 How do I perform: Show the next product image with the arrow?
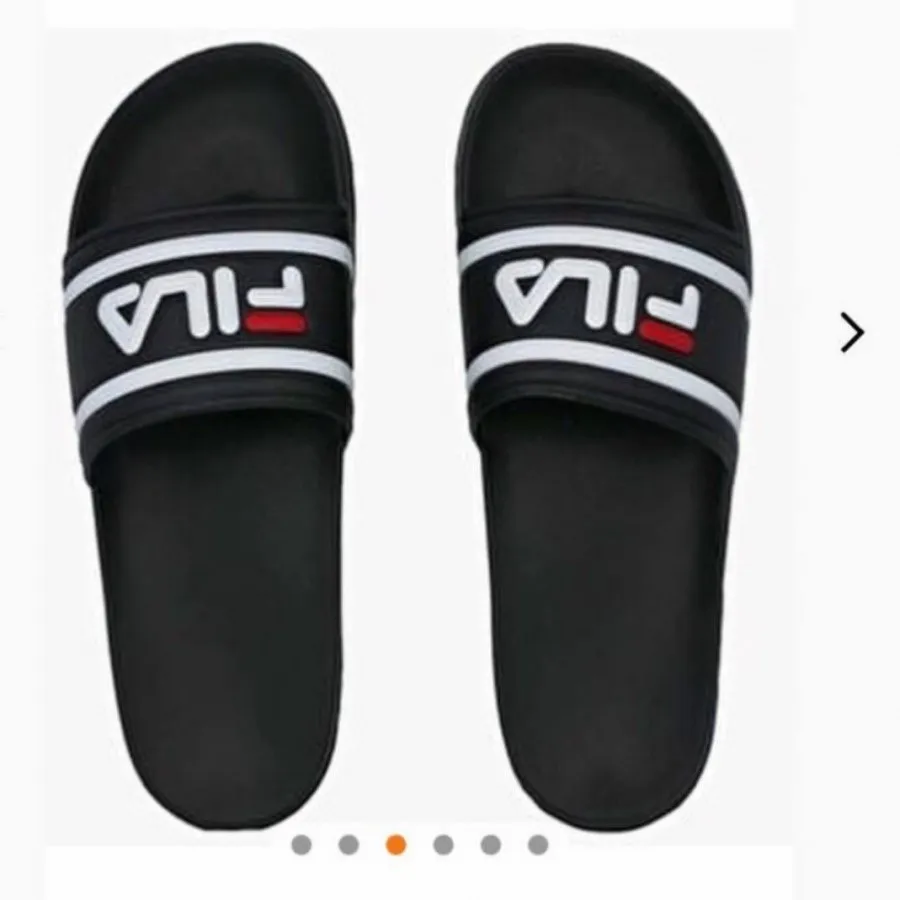(851, 332)
